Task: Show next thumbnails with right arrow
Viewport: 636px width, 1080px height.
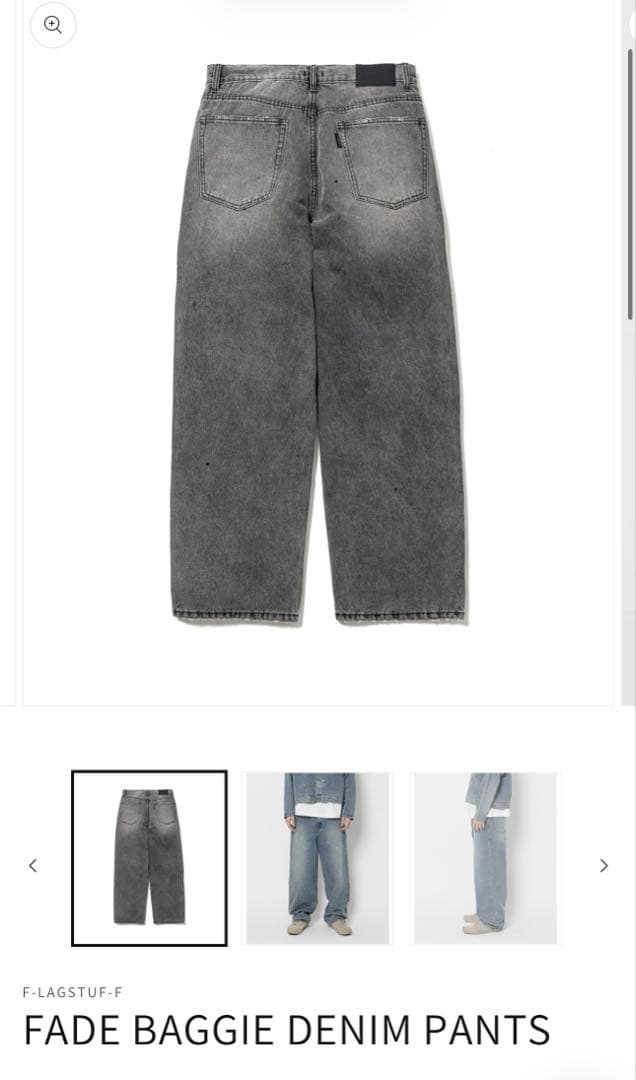Action: (x=604, y=866)
